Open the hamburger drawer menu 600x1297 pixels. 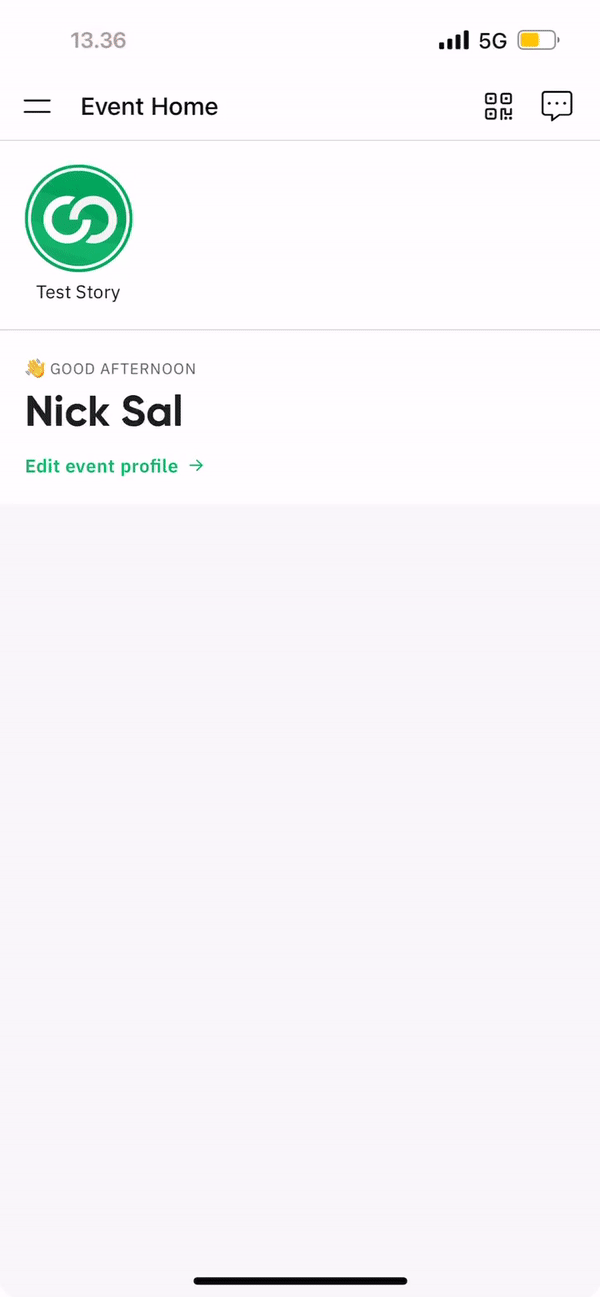[x=37, y=106]
